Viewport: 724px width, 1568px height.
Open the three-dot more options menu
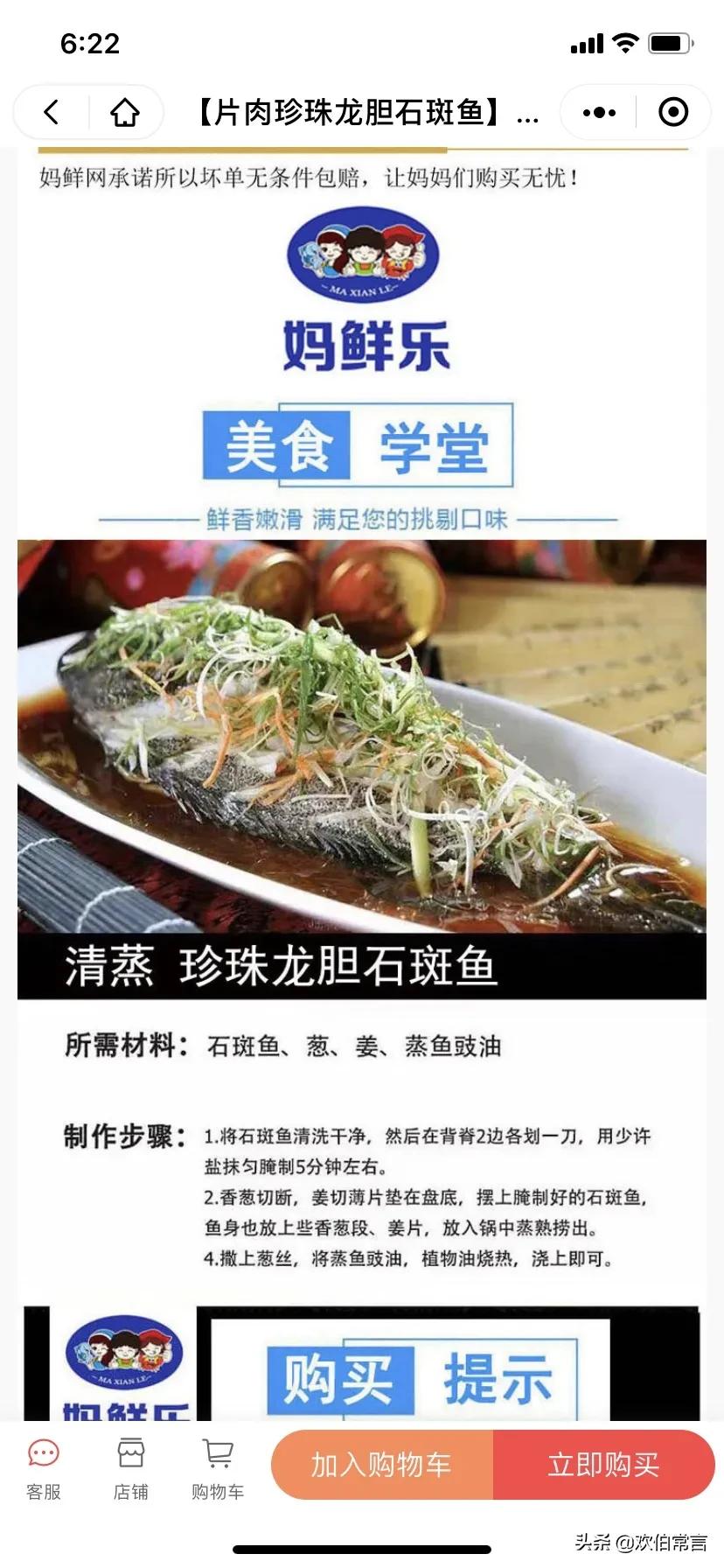[x=597, y=112]
